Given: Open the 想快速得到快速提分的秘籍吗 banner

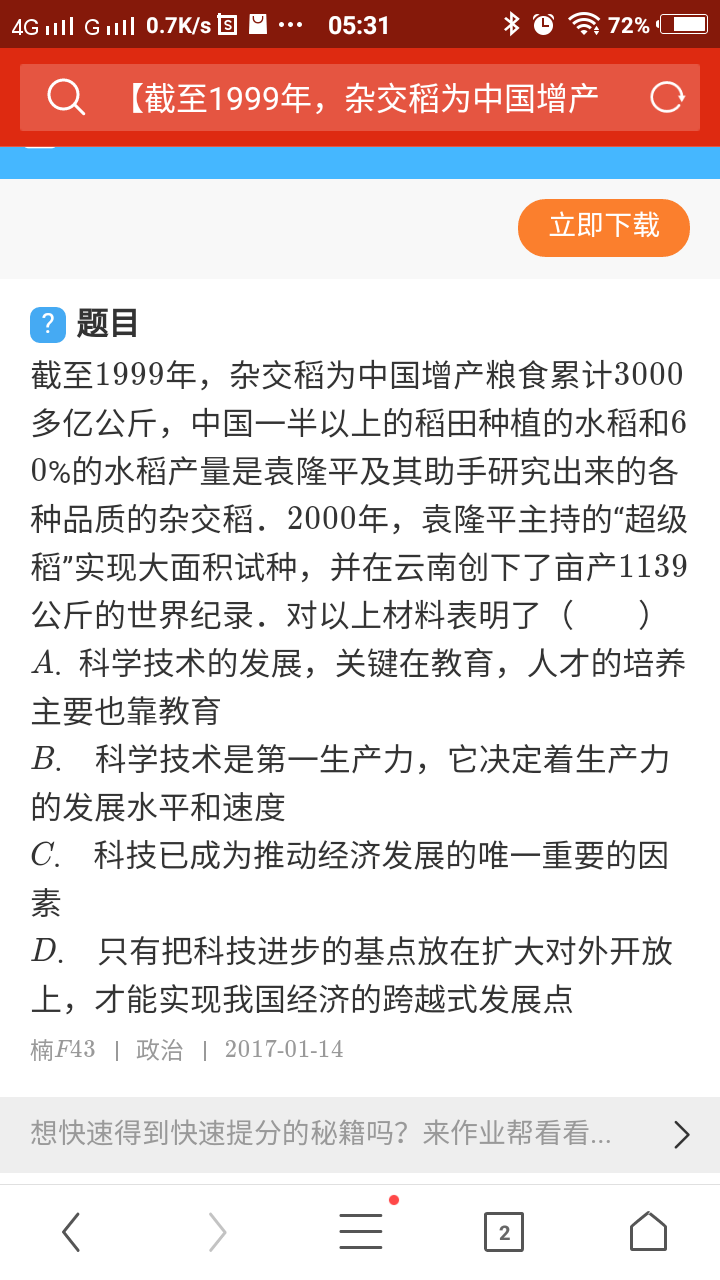Looking at the screenshot, I should pos(360,1134).
